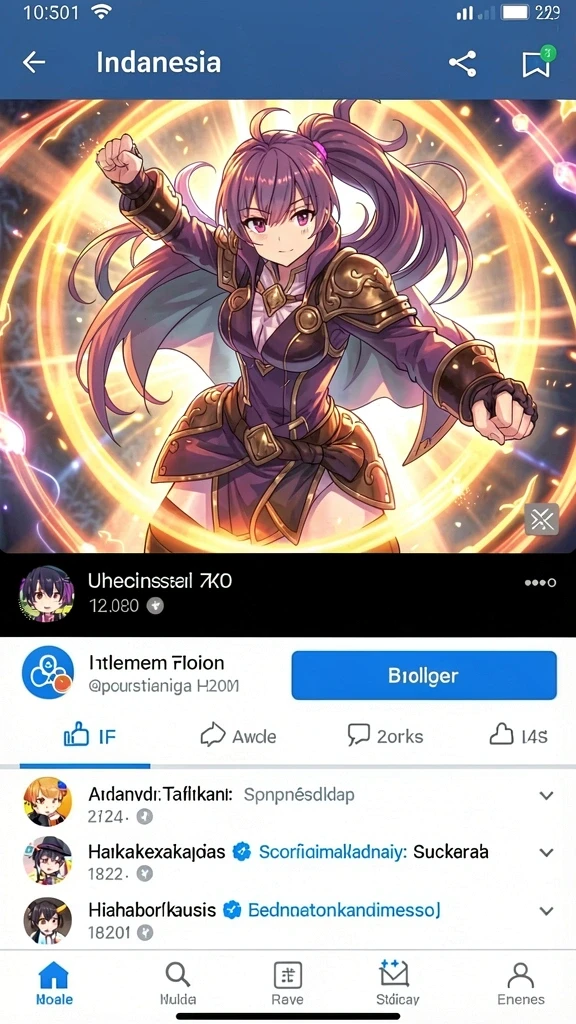Expand the Haıkakexakajdas comment

(x=546, y=852)
